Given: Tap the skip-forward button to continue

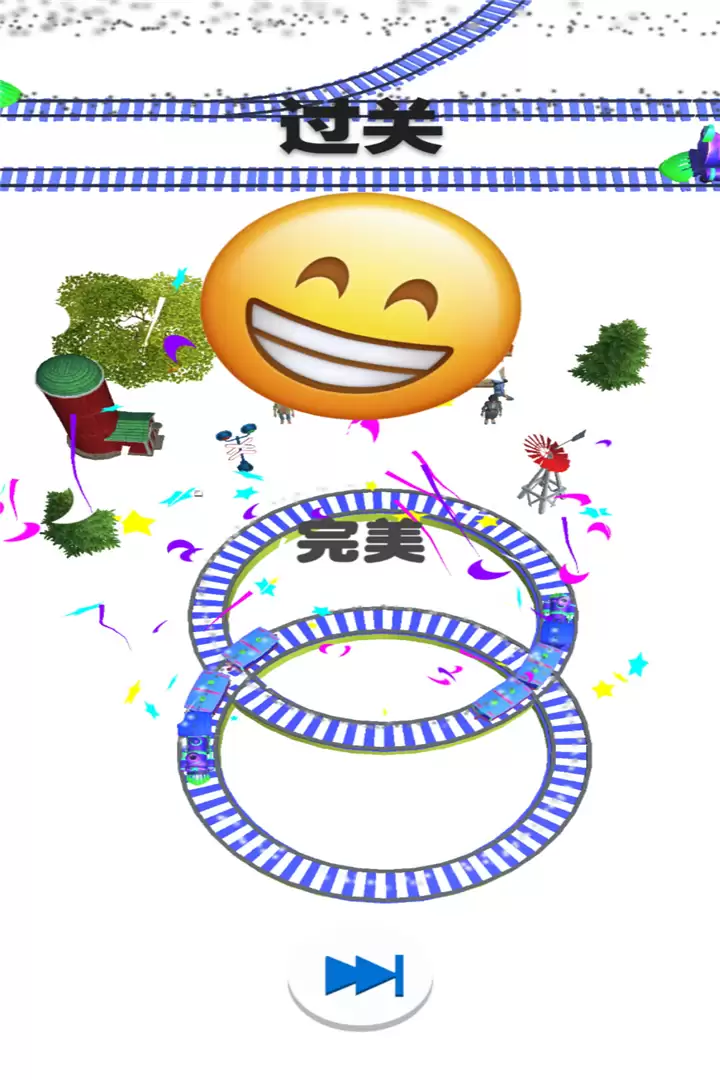Looking at the screenshot, I should tap(361, 978).
